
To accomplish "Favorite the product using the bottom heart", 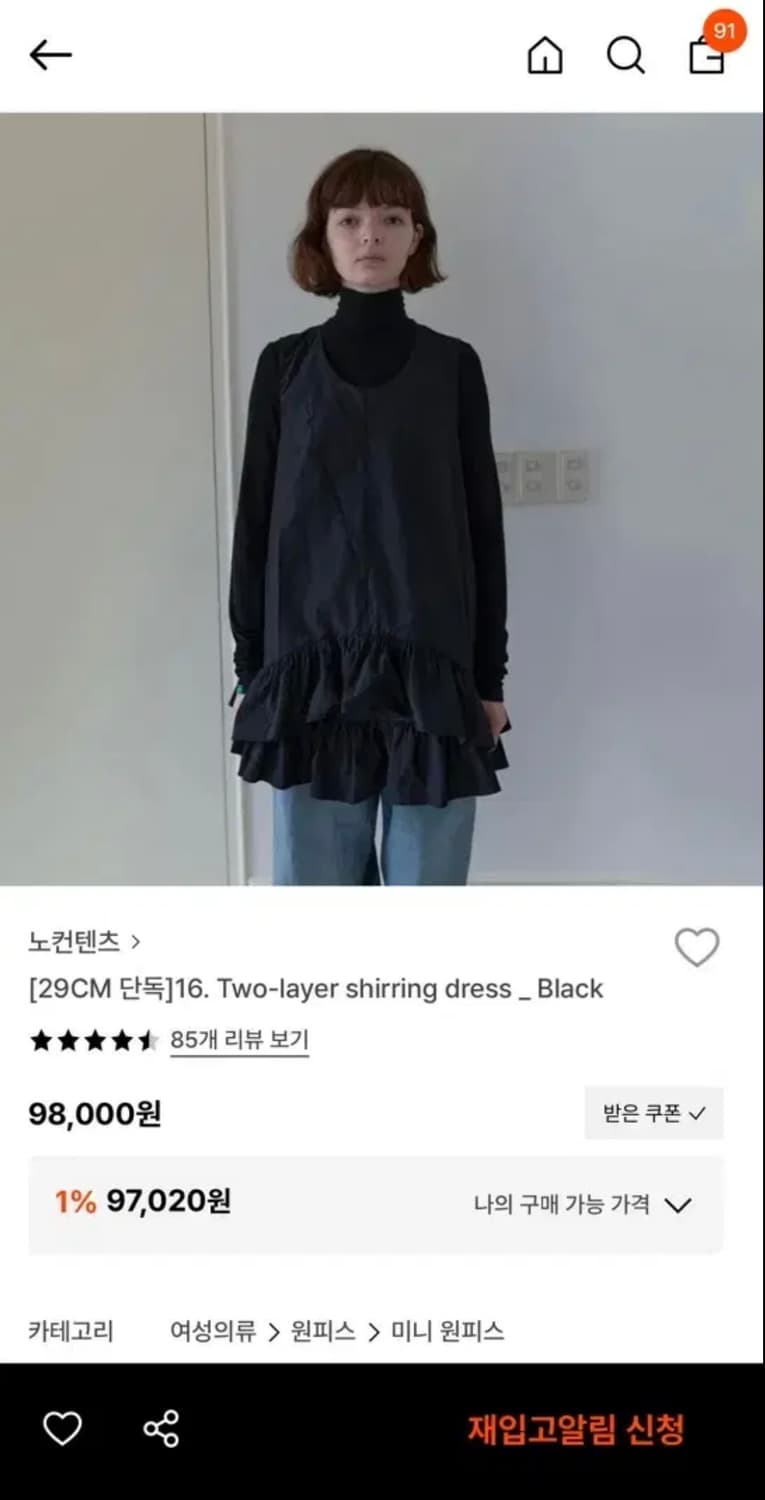I will [63, 1429].
